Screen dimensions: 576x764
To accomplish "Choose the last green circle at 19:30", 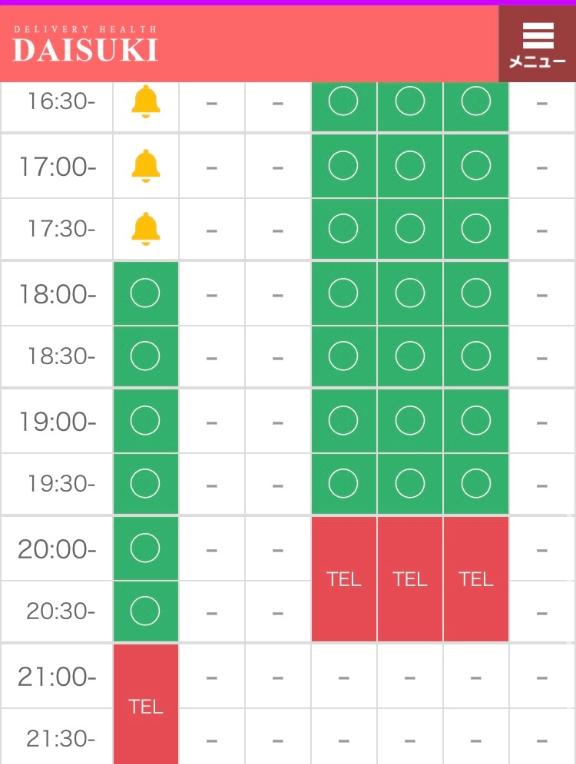I will (x=476, y=484).
